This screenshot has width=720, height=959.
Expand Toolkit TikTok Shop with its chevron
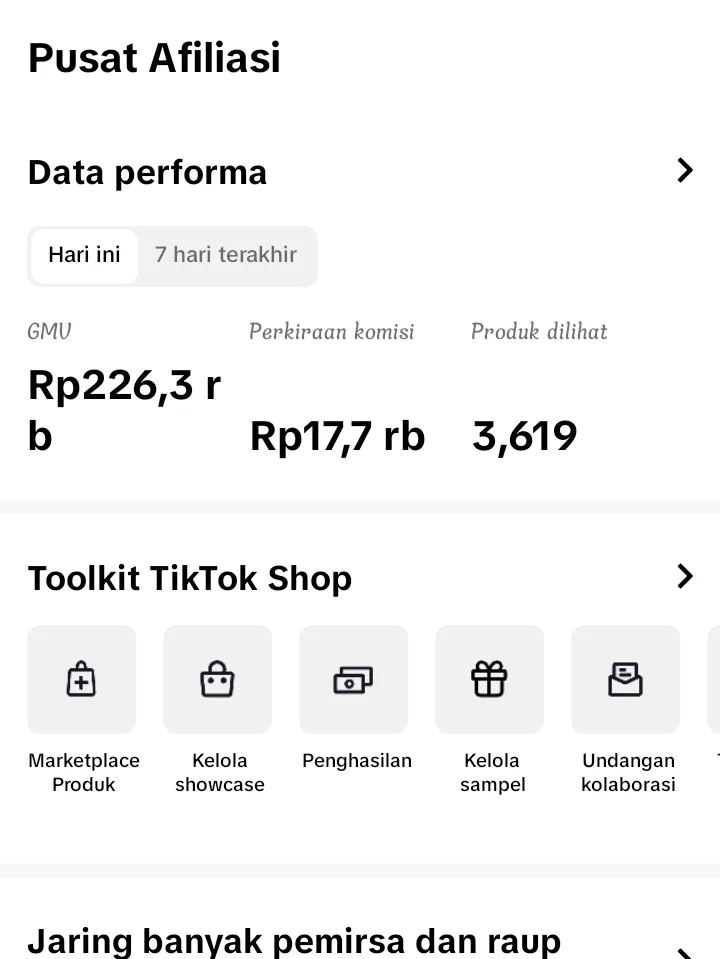click(685, 576)
